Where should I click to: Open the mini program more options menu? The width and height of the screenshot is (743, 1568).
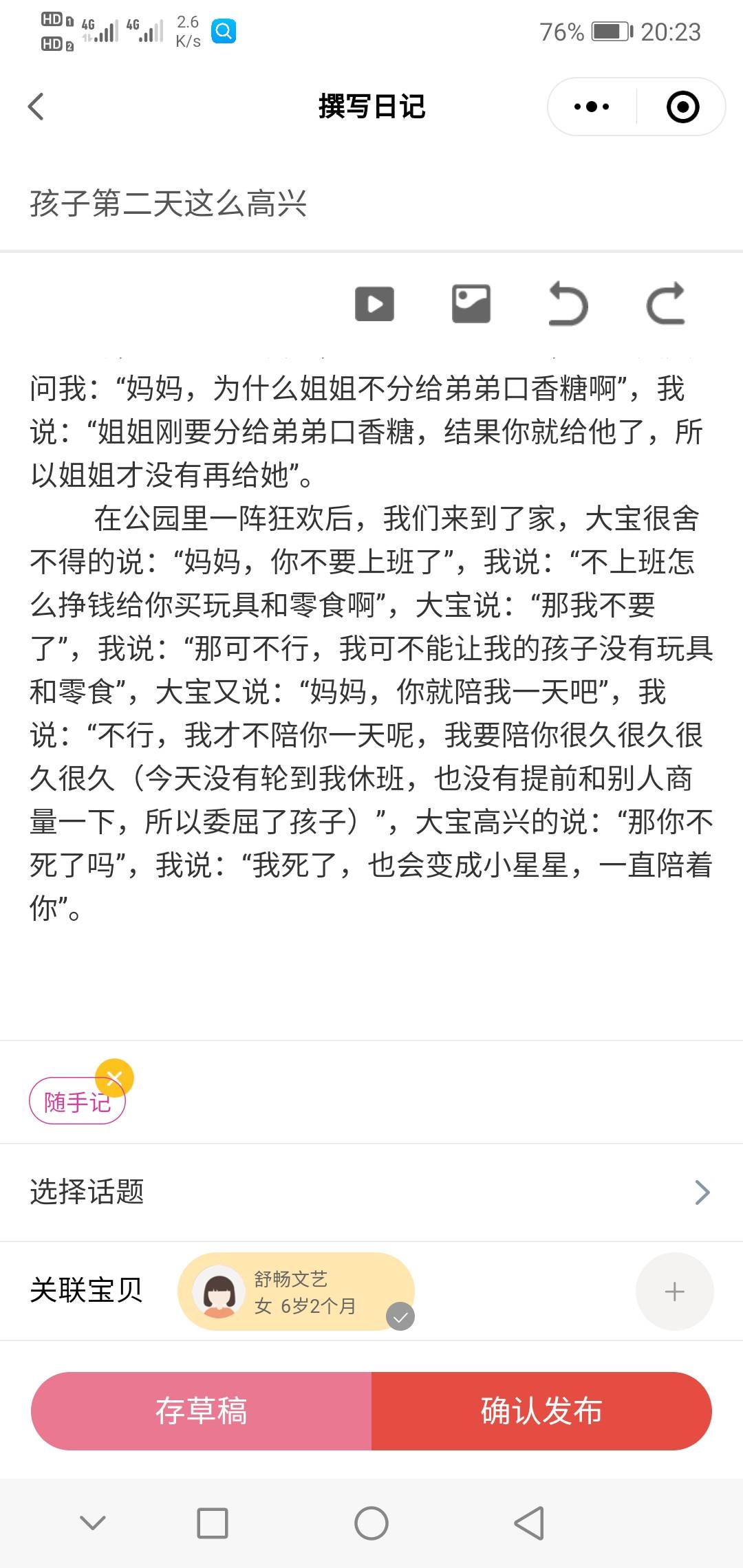[590, 106]
